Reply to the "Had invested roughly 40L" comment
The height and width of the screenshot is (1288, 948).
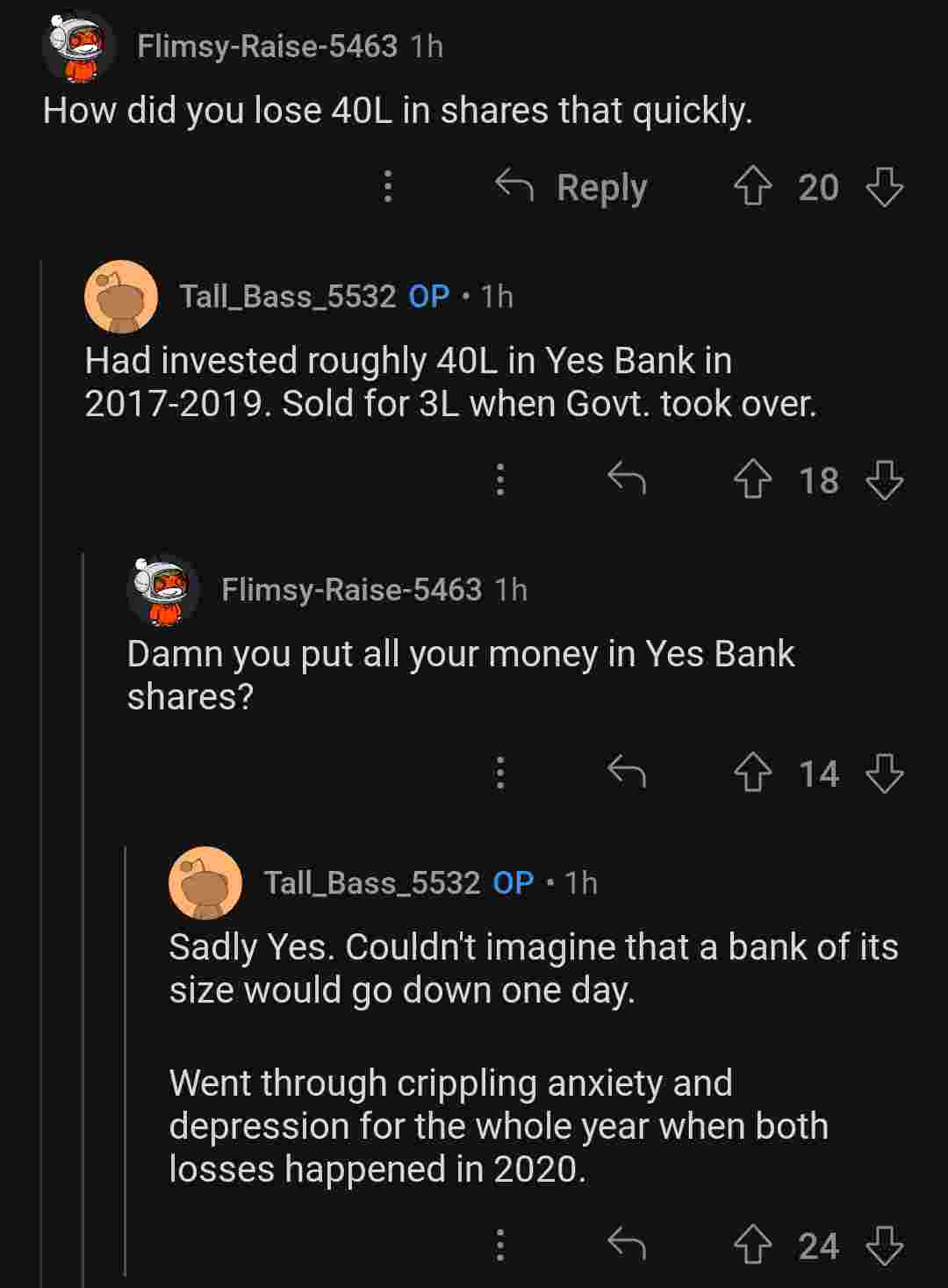pos(627,480)
